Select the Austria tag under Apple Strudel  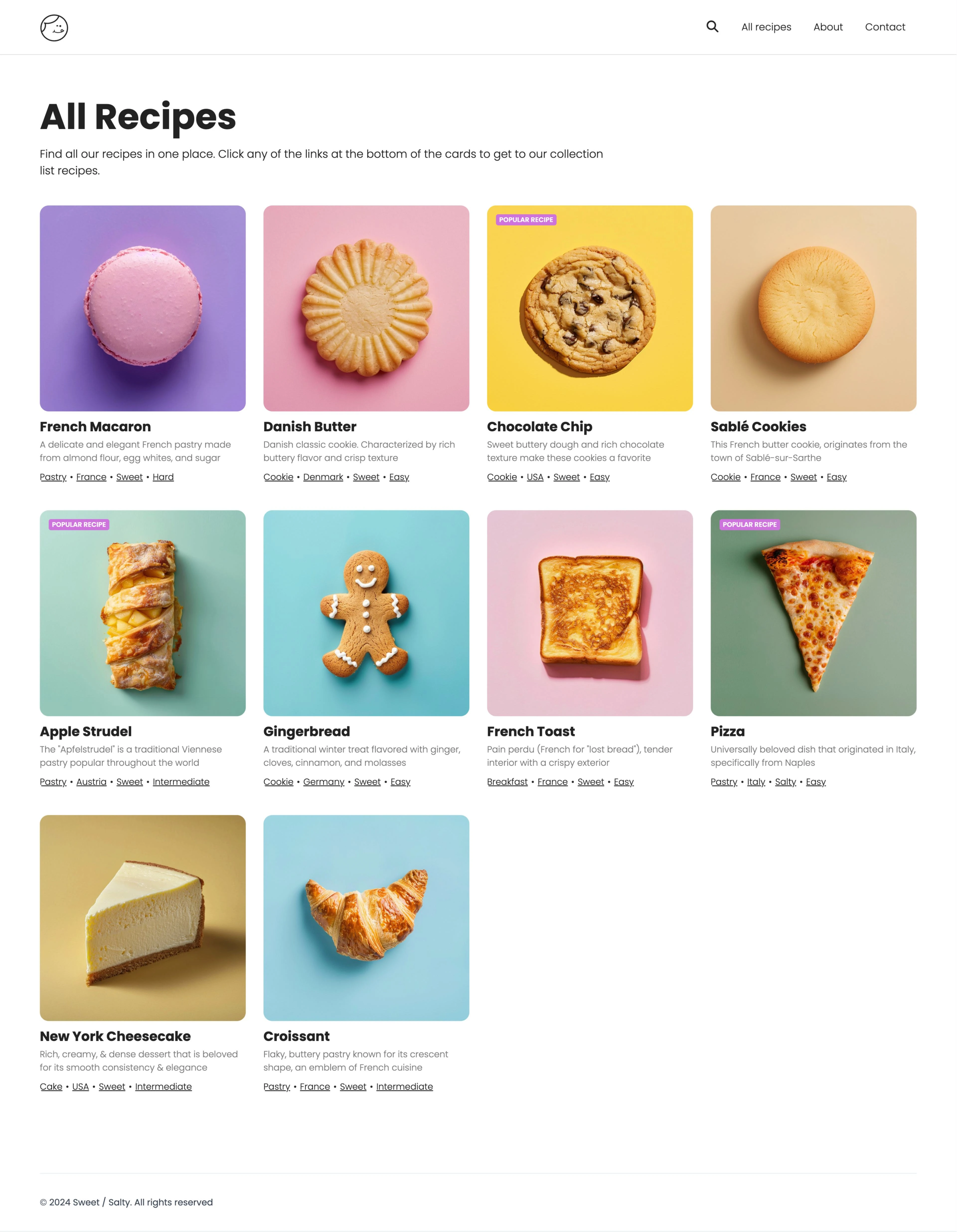pos(91,782)
